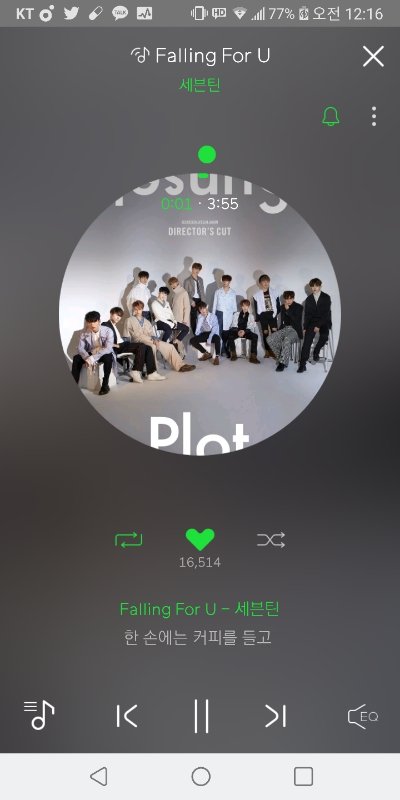Toggle the repeat mode icon
Screen dimensions: 400x800
[x=129, y=540]
